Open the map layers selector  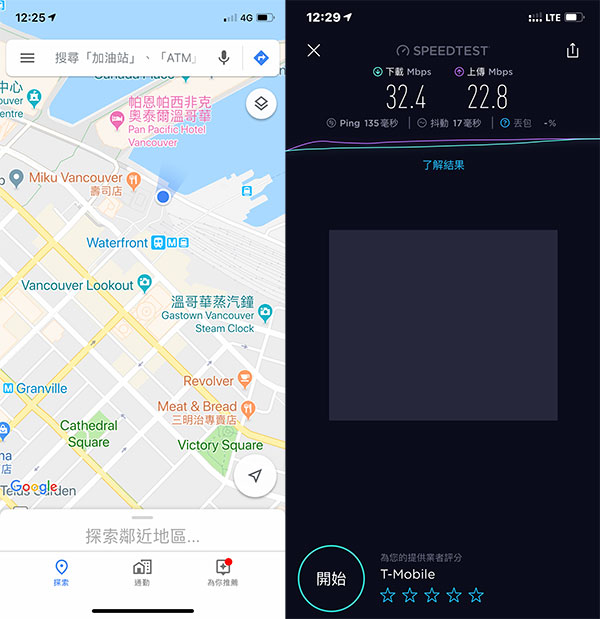260,104
